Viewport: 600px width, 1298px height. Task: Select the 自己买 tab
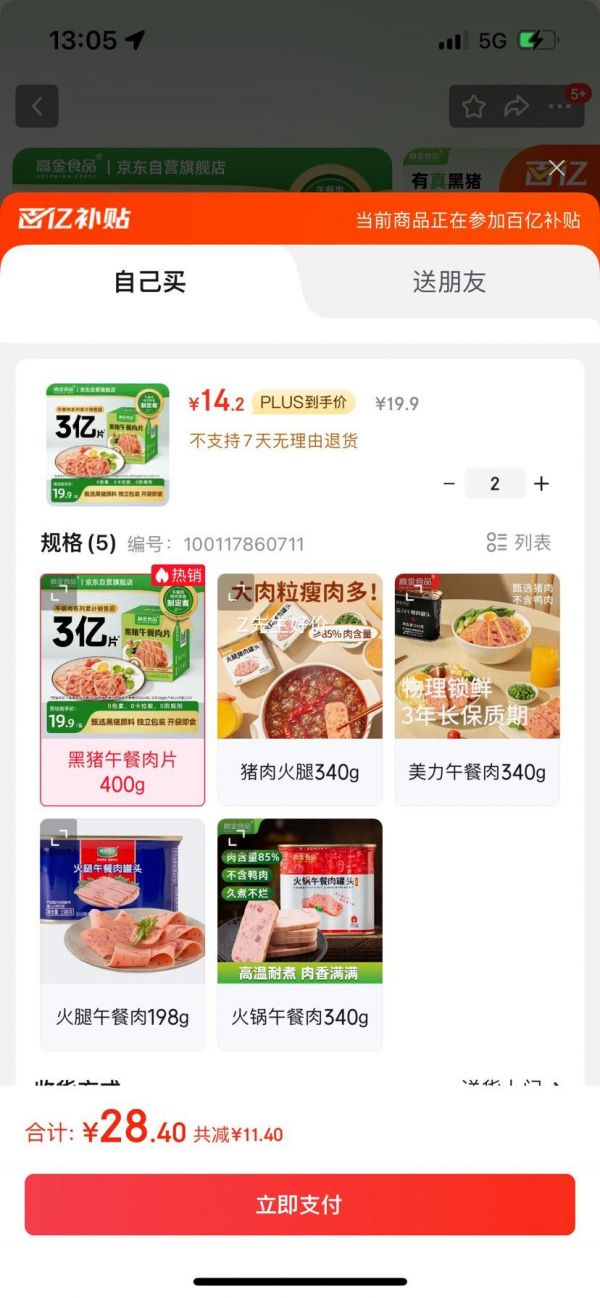point(150,282)
